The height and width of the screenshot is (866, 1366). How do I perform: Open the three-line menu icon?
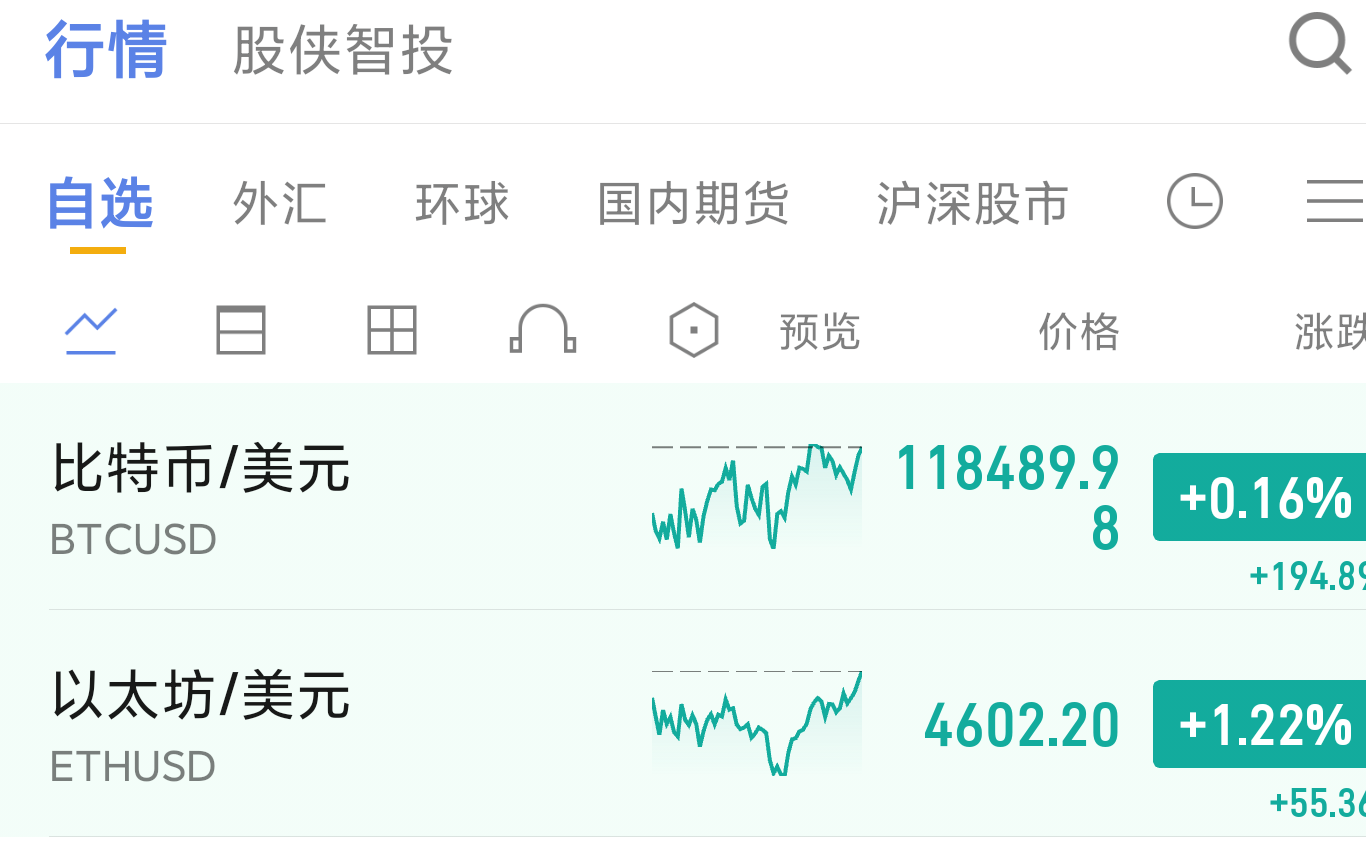click(1336, 201)
